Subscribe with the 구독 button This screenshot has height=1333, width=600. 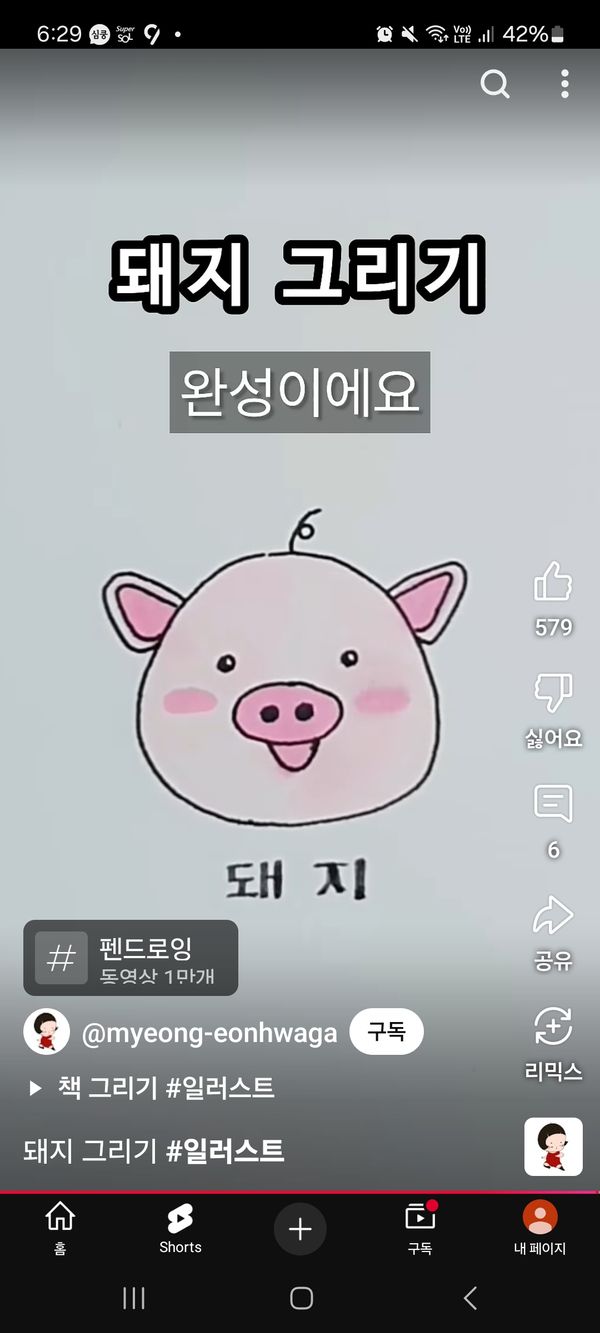coord(386,1033)
